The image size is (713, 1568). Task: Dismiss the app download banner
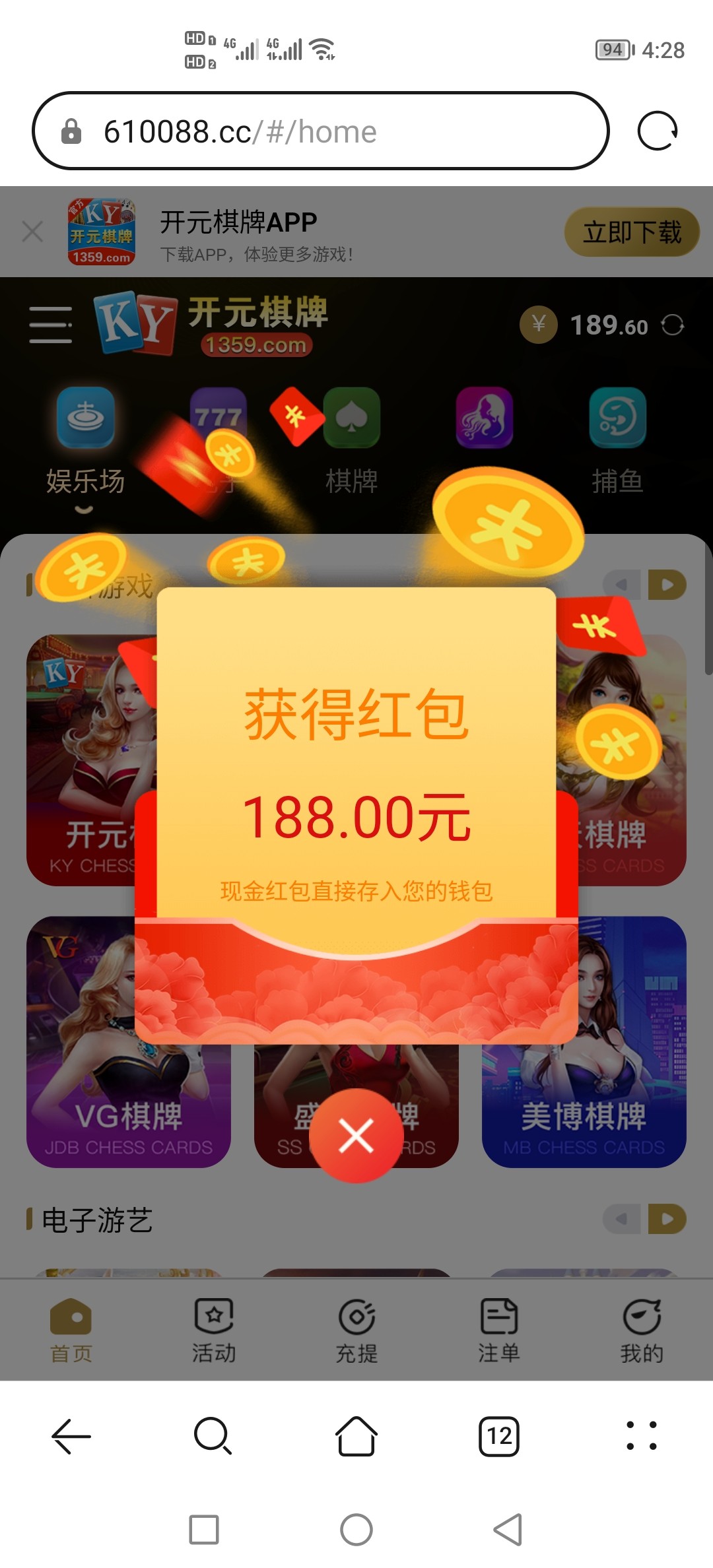coord(32,232)
